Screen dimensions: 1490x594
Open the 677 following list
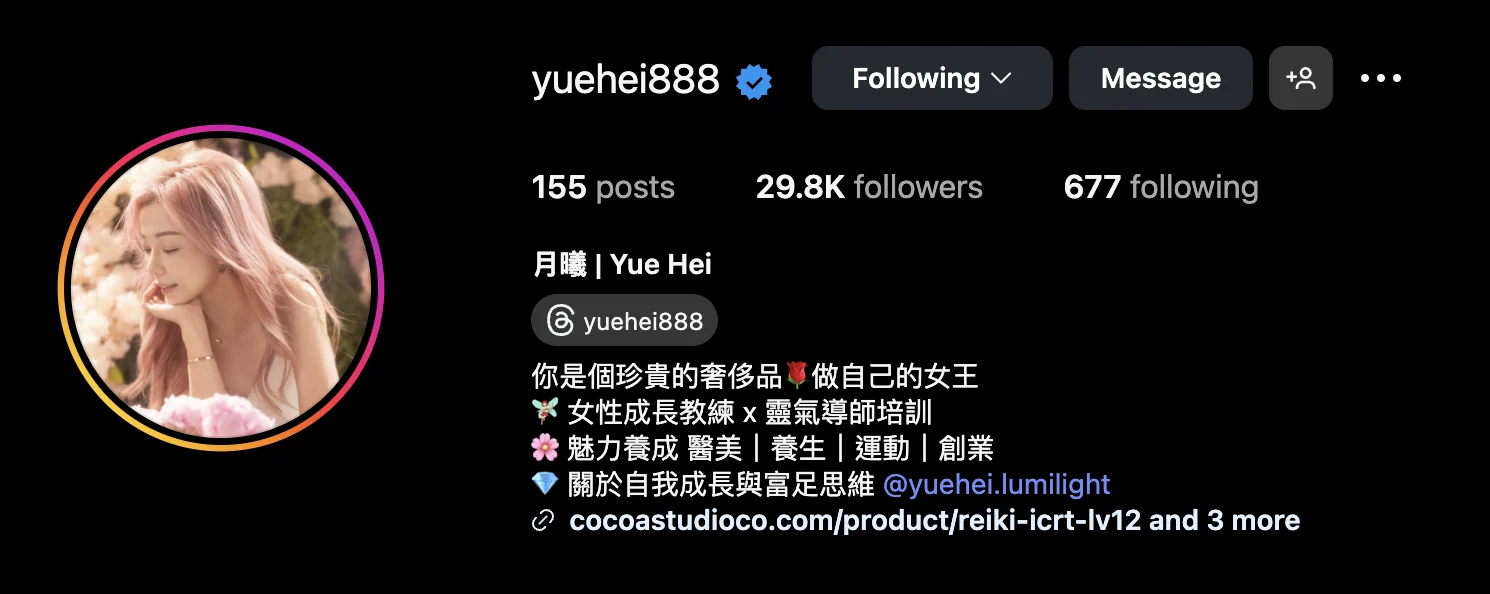(x=1160, y=187)
